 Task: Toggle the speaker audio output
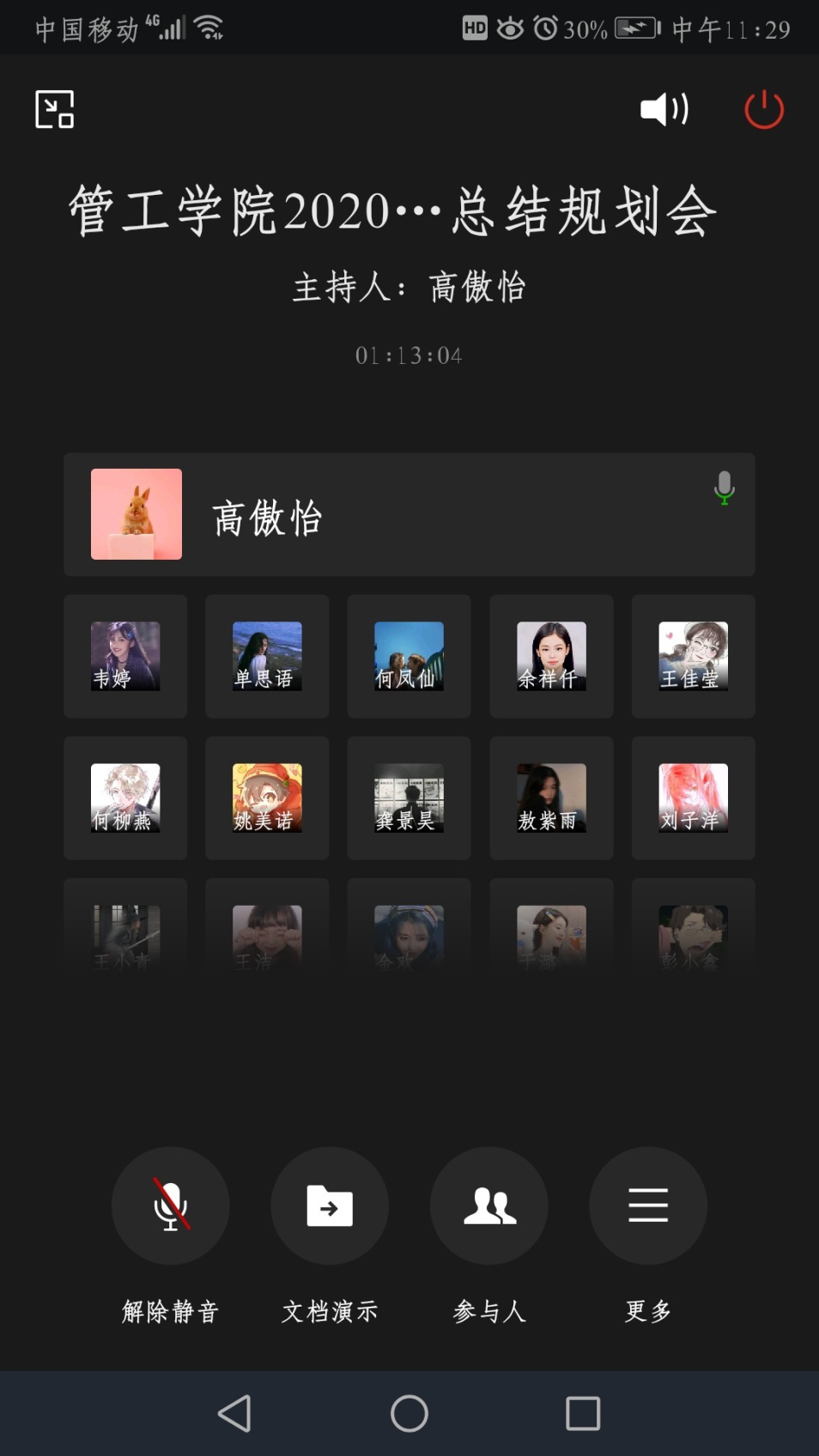[664, 110]
